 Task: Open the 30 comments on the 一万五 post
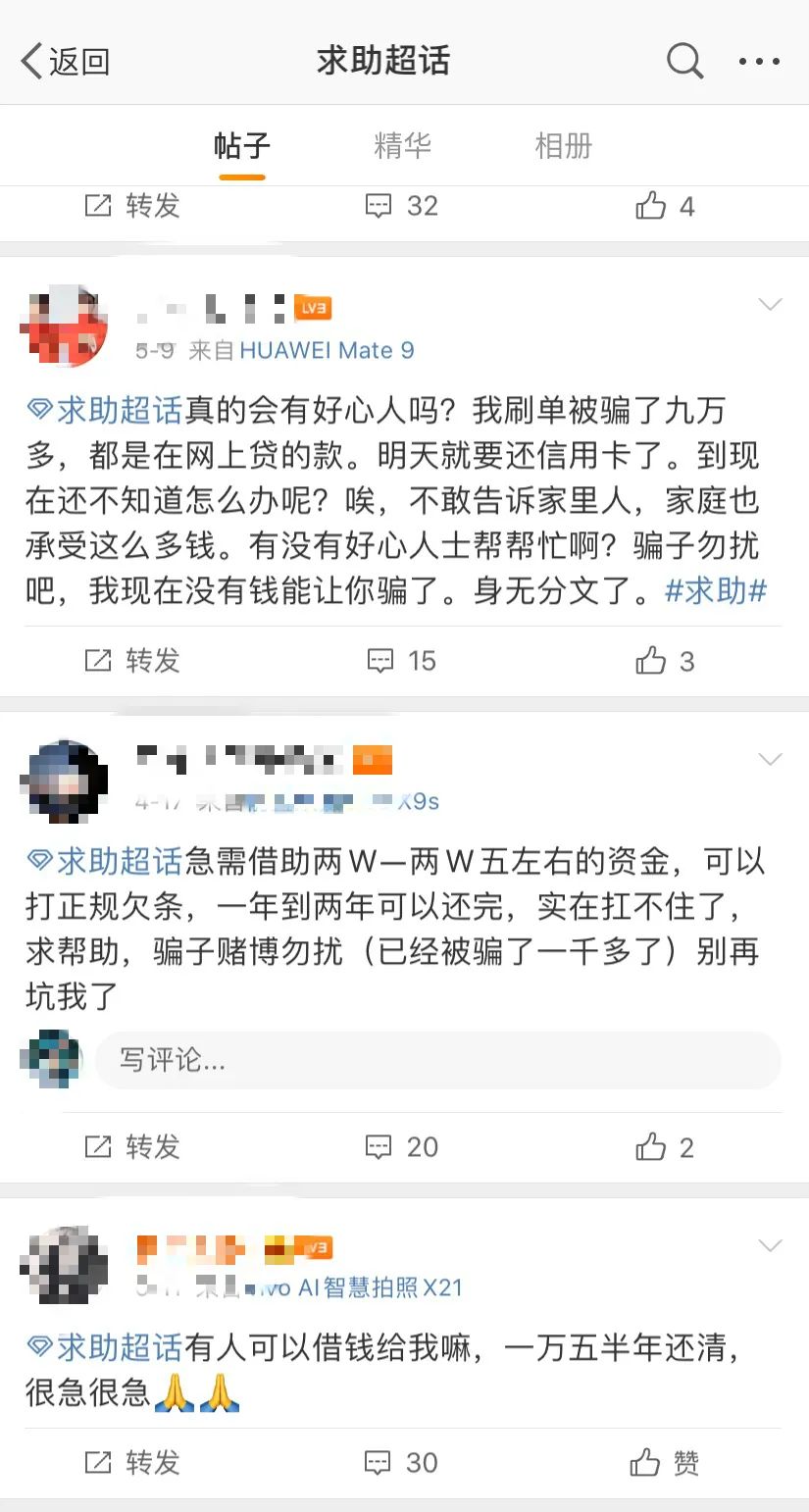point(401,1463)
